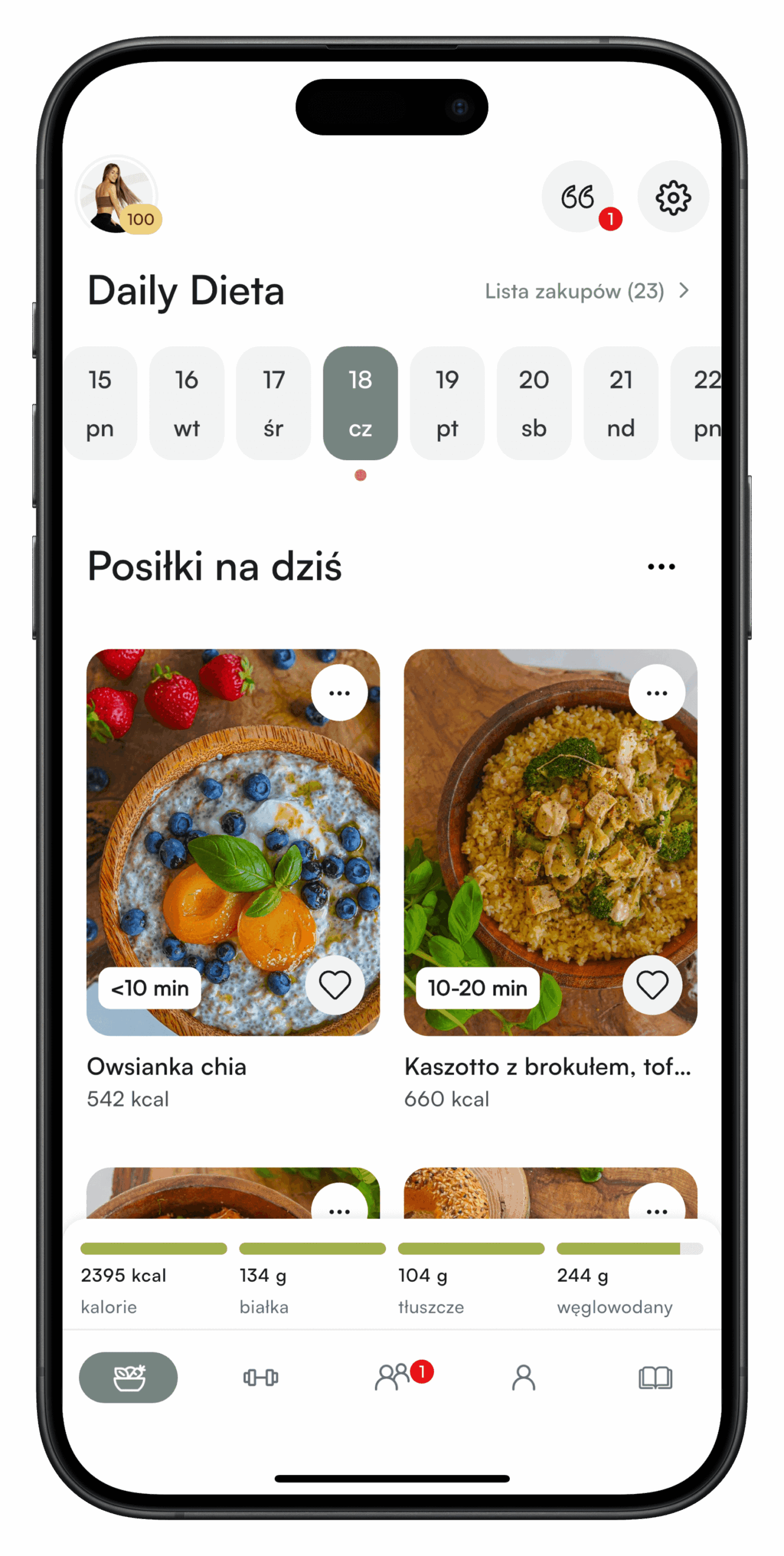Open the profile tab with the person icon
784x1556 pixels.
(524, 1377)
